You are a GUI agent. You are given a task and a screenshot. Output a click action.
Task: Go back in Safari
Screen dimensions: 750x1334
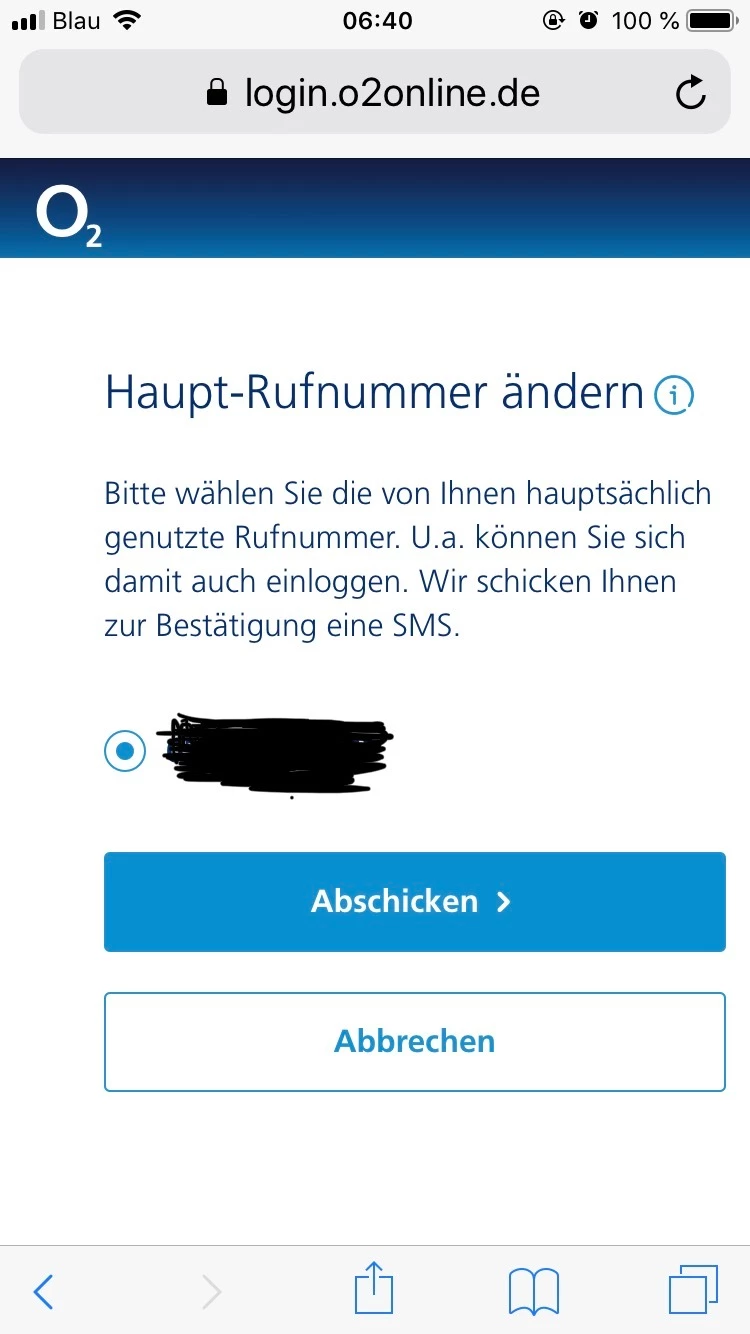(43, 1292)
